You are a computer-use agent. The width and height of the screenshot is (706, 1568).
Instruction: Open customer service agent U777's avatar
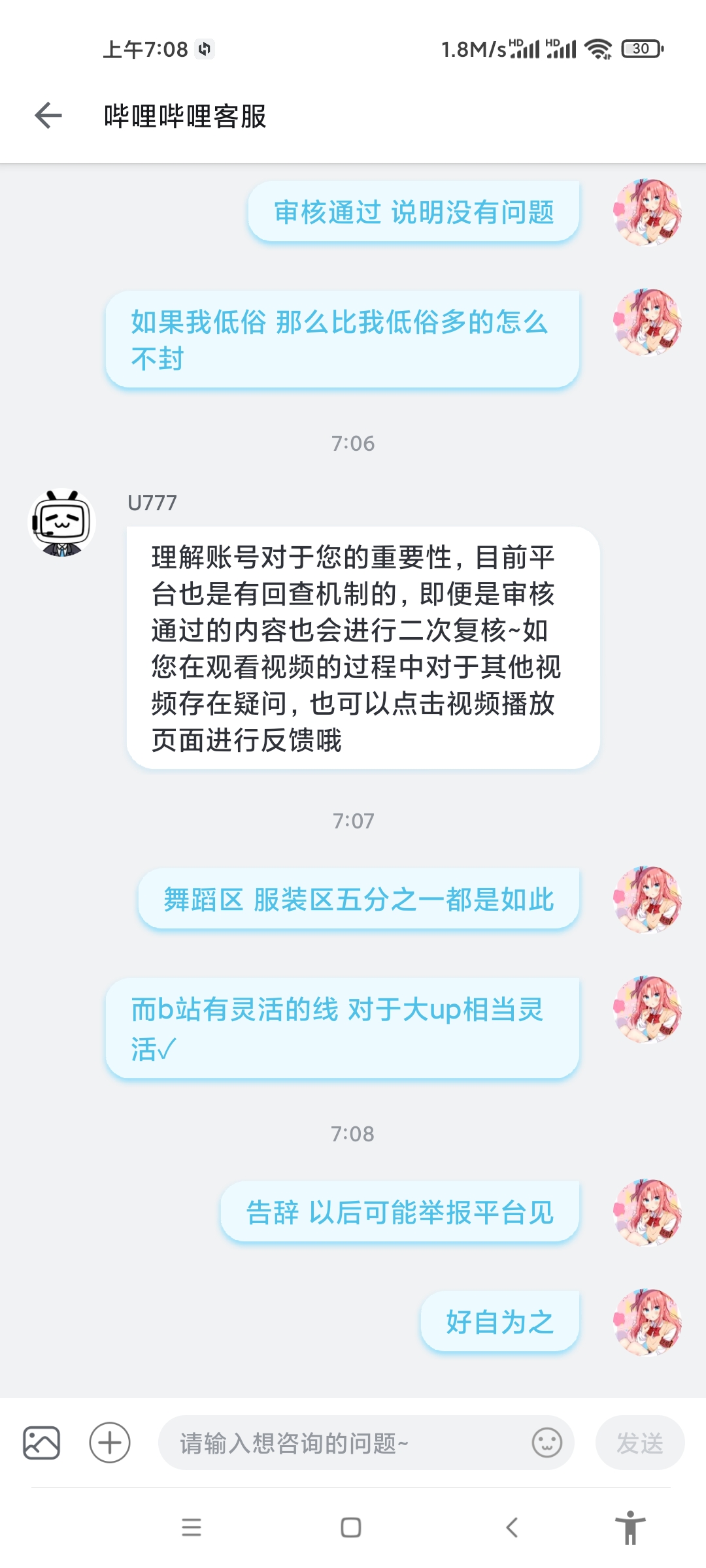click(x=63, y=523)
